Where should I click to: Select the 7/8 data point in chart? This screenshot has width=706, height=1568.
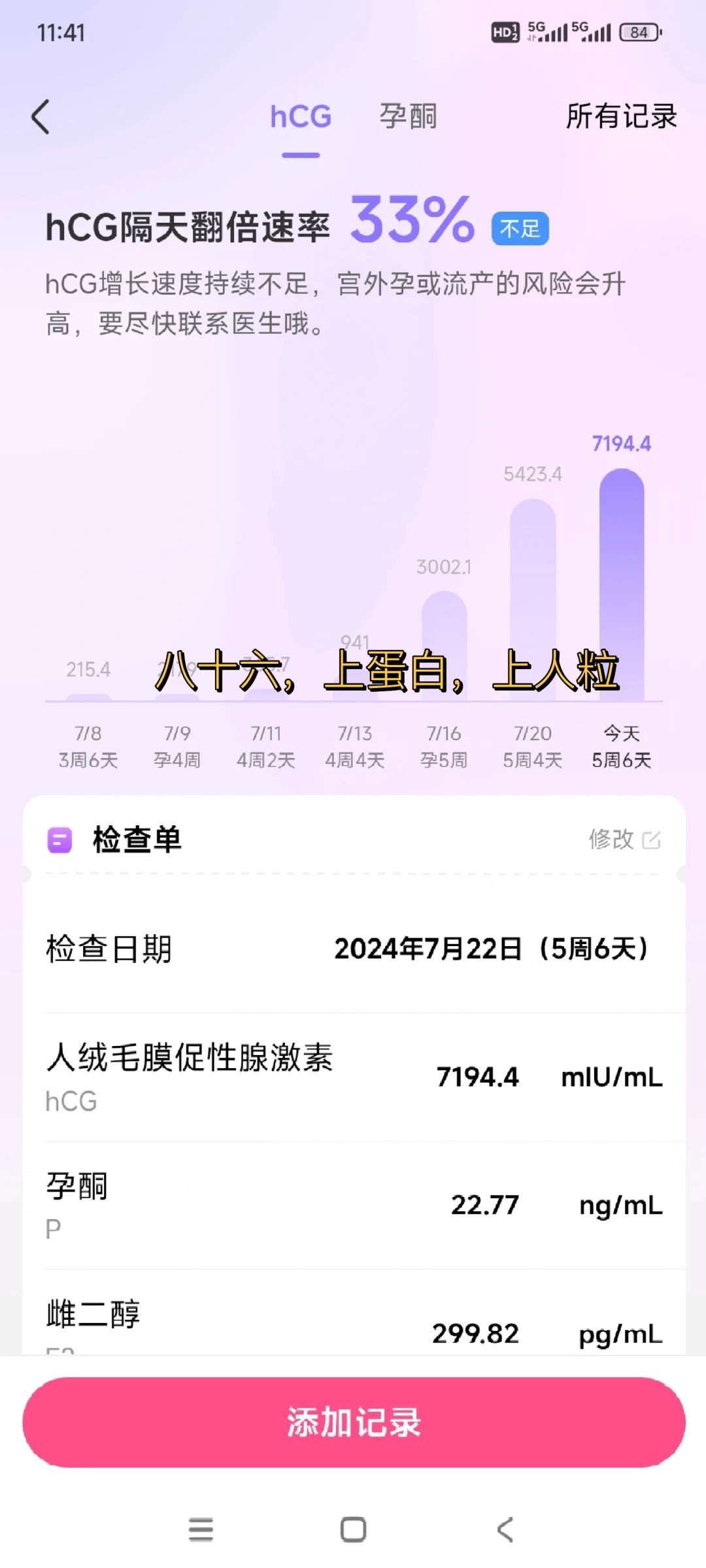point(88,696)
